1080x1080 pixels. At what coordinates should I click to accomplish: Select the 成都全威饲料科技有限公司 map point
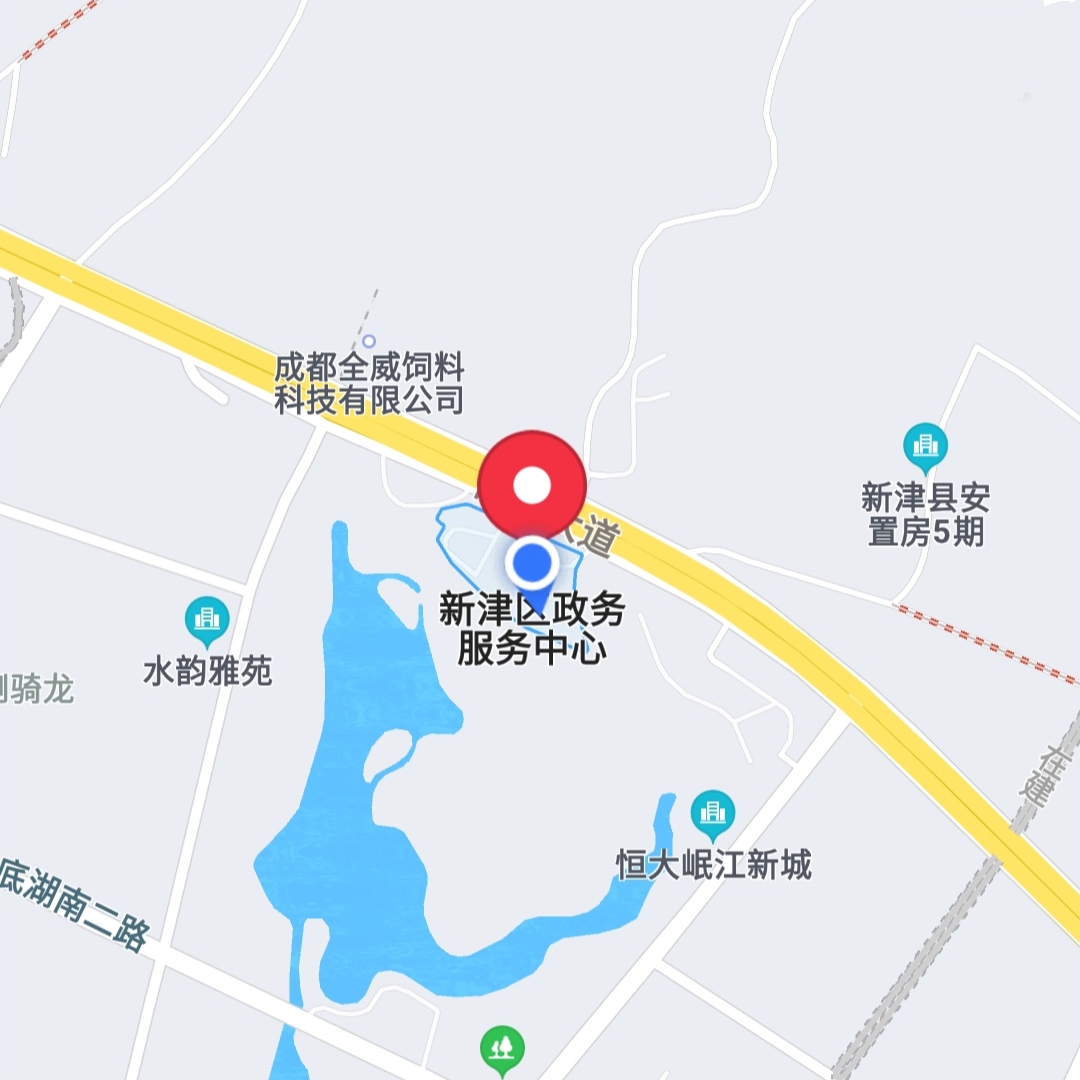[x=369, y=341]
